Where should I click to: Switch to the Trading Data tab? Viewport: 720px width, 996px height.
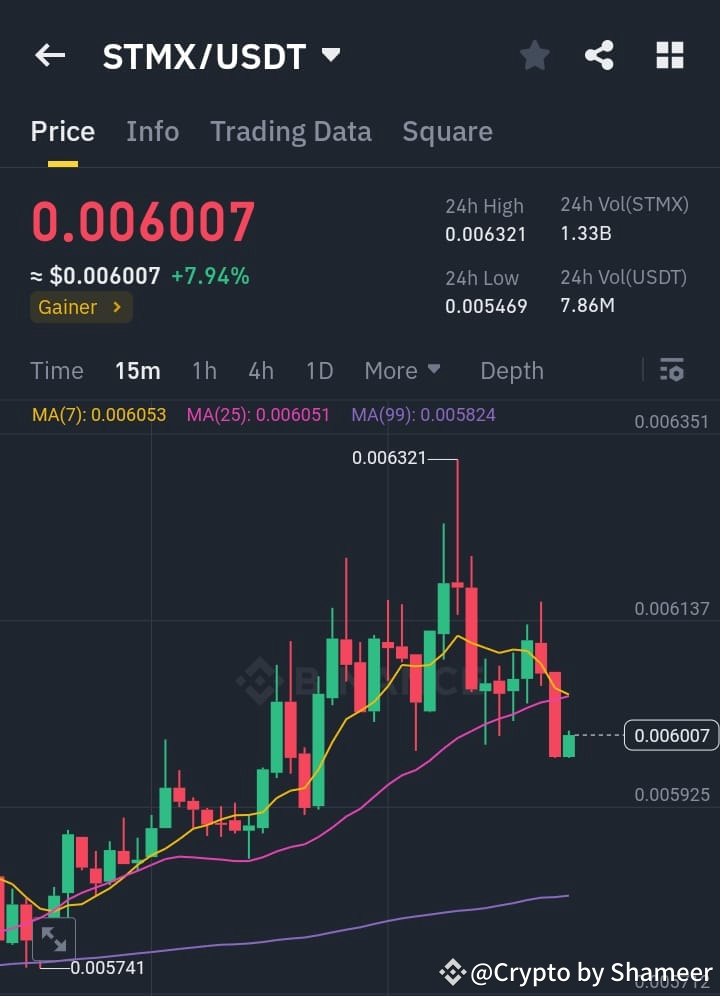coord(291,131)
